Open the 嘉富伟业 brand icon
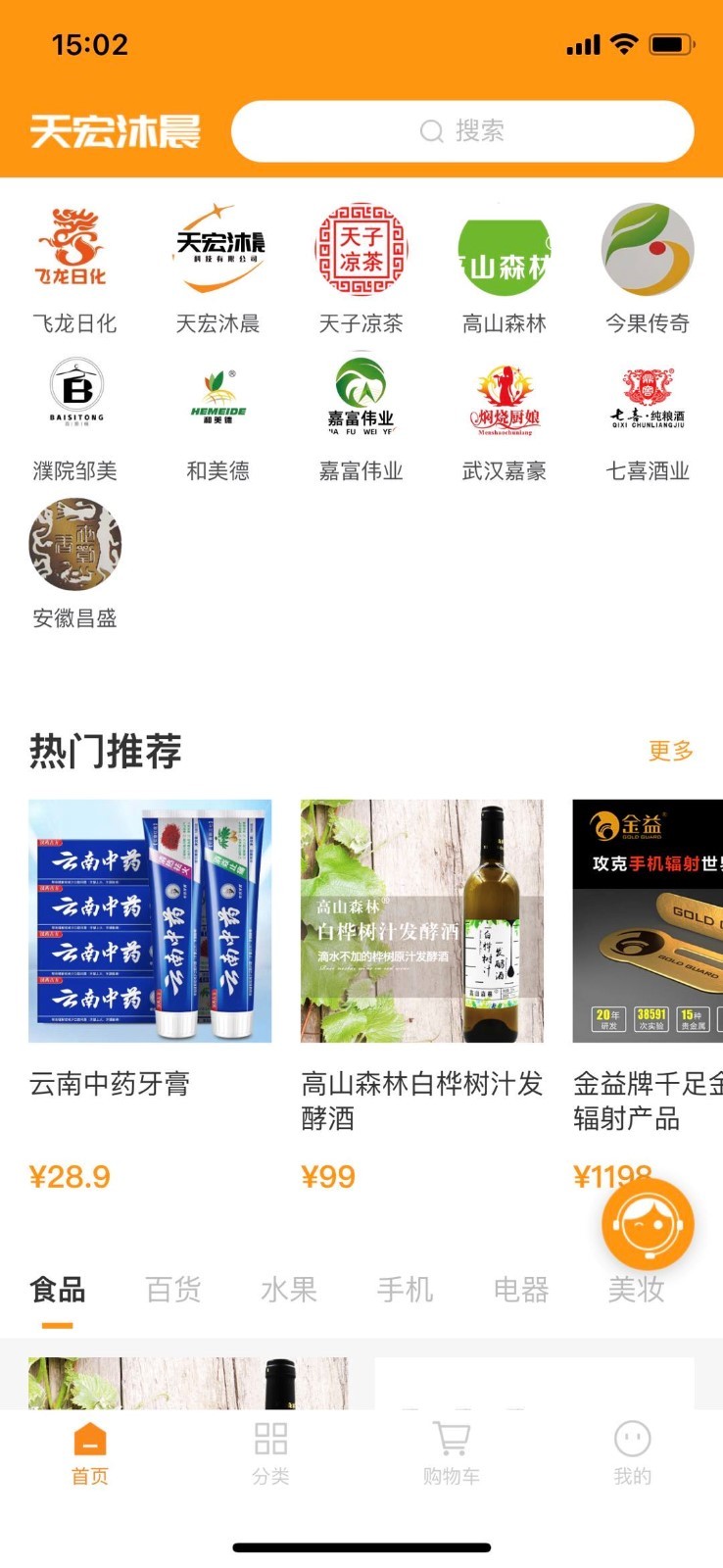Image resolution: width=723 pixels, height=1568 pixels. (361, 396)
